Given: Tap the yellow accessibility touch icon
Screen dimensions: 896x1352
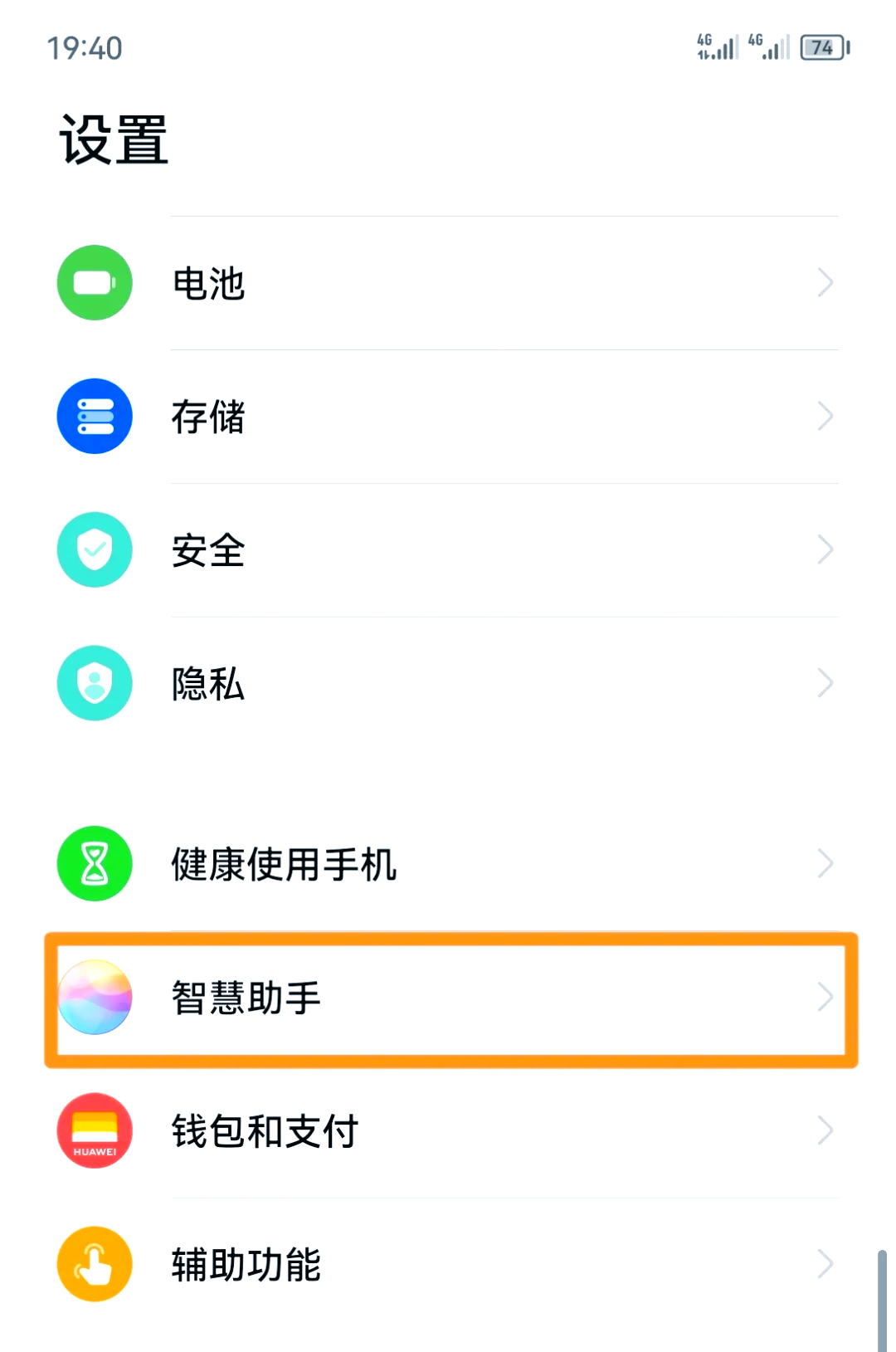Looking at the screenshot, I should pos(94,1263).
